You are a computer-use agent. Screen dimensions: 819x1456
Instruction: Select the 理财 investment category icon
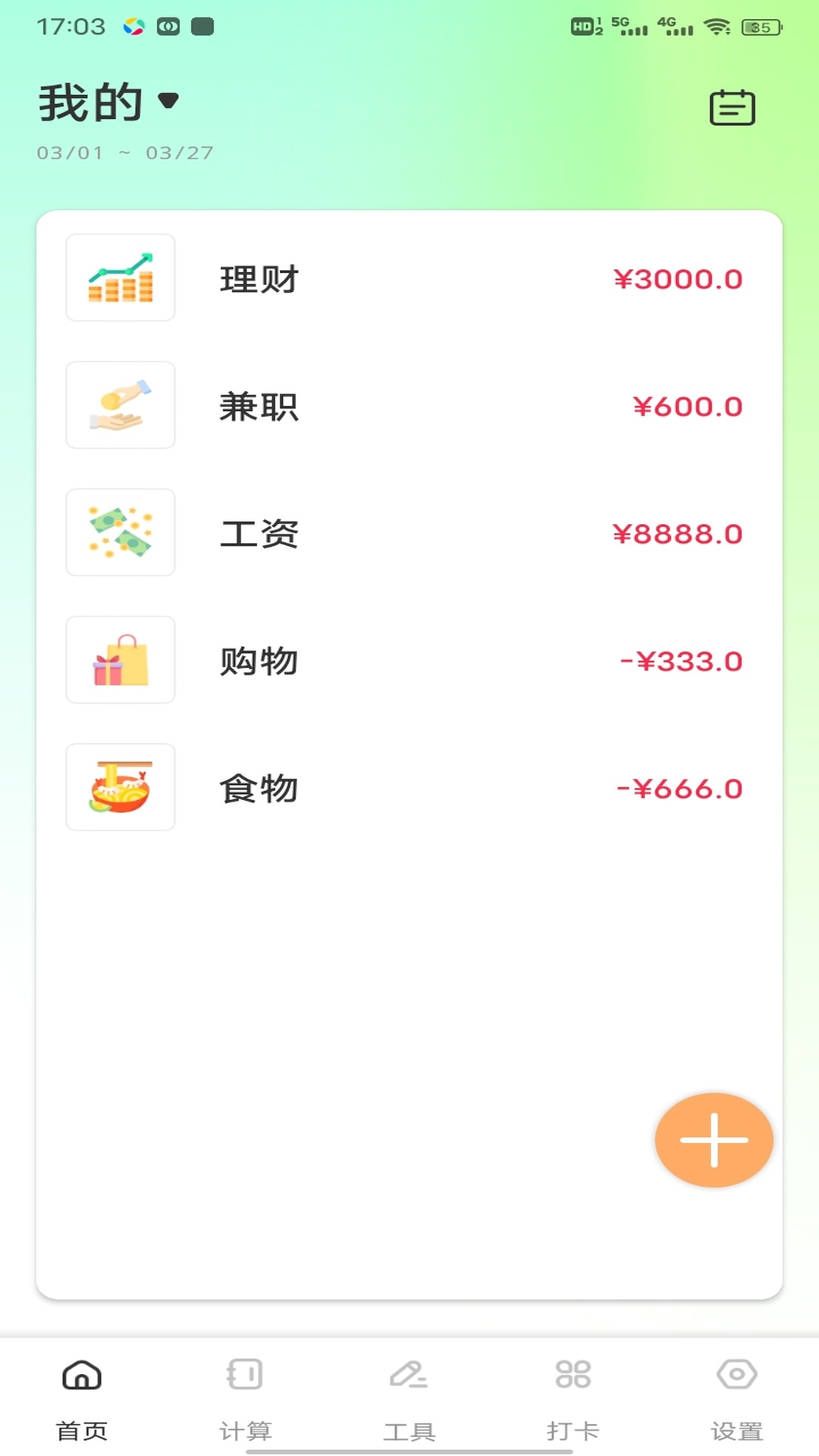[x=120, y=278]
